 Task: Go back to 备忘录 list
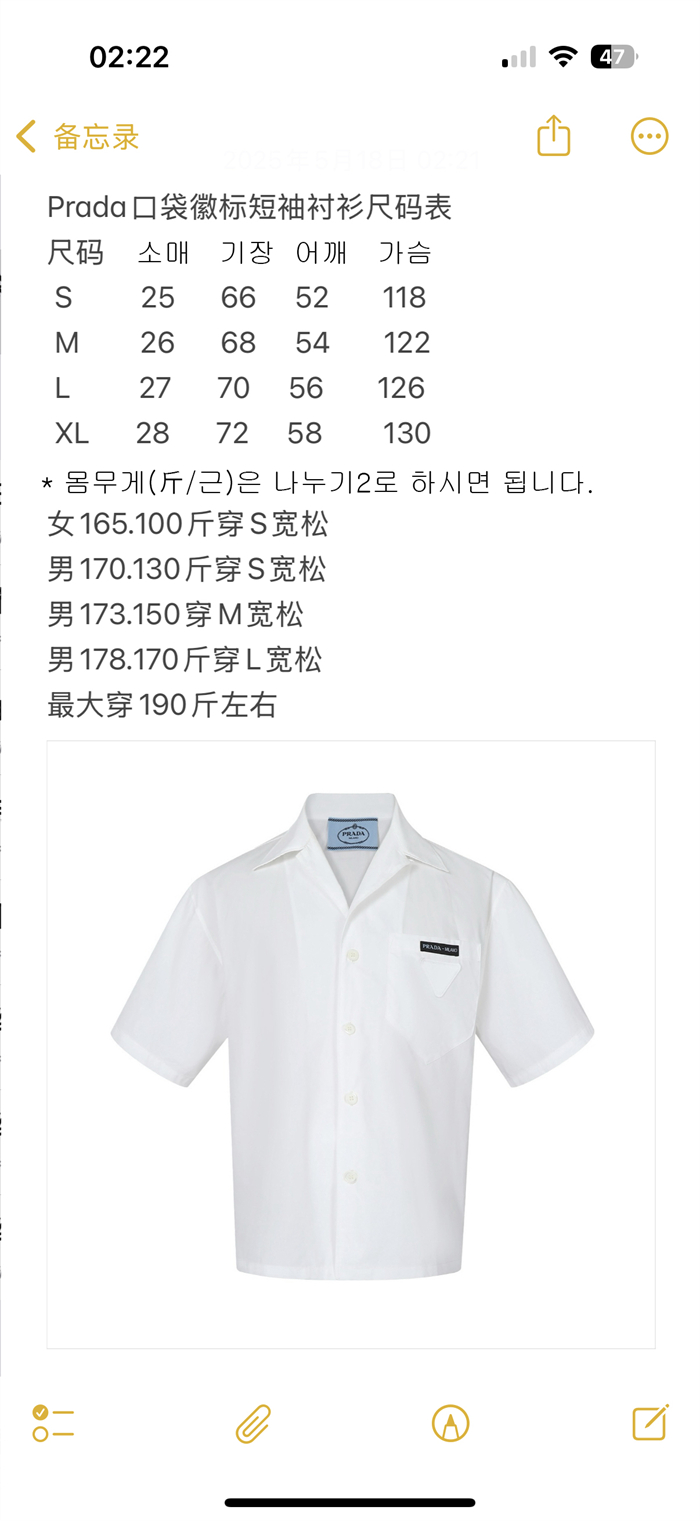[x=78, y=137]
